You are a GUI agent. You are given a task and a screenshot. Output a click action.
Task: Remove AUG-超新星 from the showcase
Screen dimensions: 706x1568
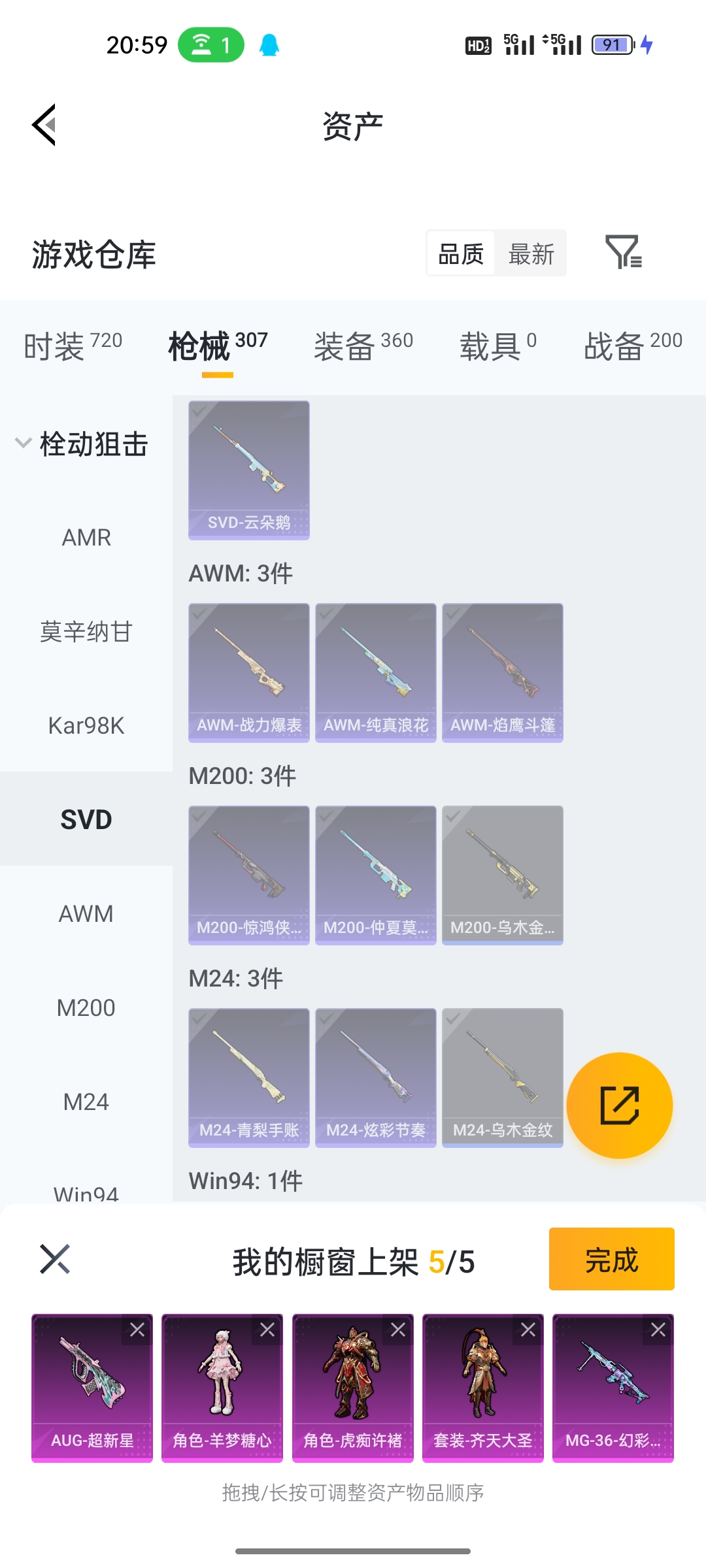(137, 1330)
